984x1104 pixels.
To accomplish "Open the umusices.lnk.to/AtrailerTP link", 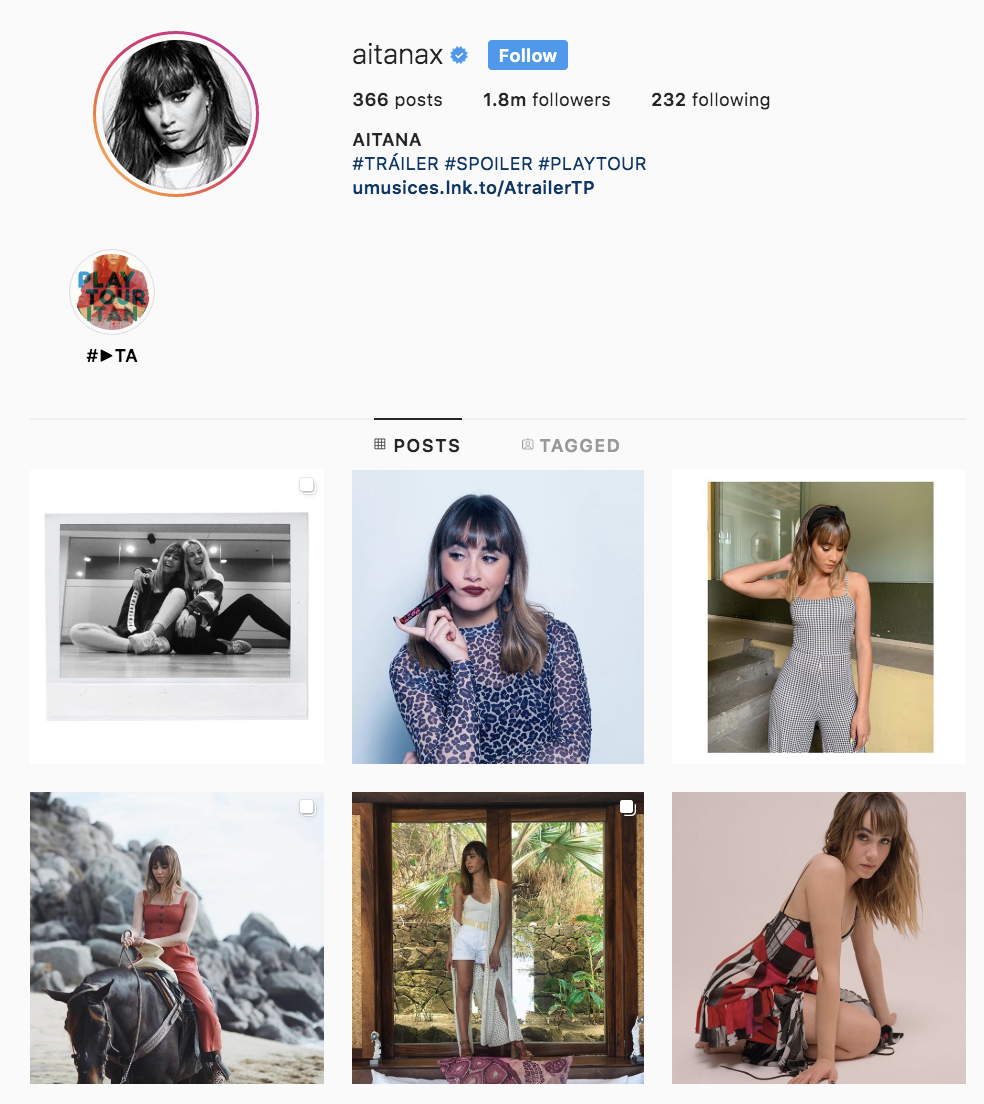I will tap(473, 187).
